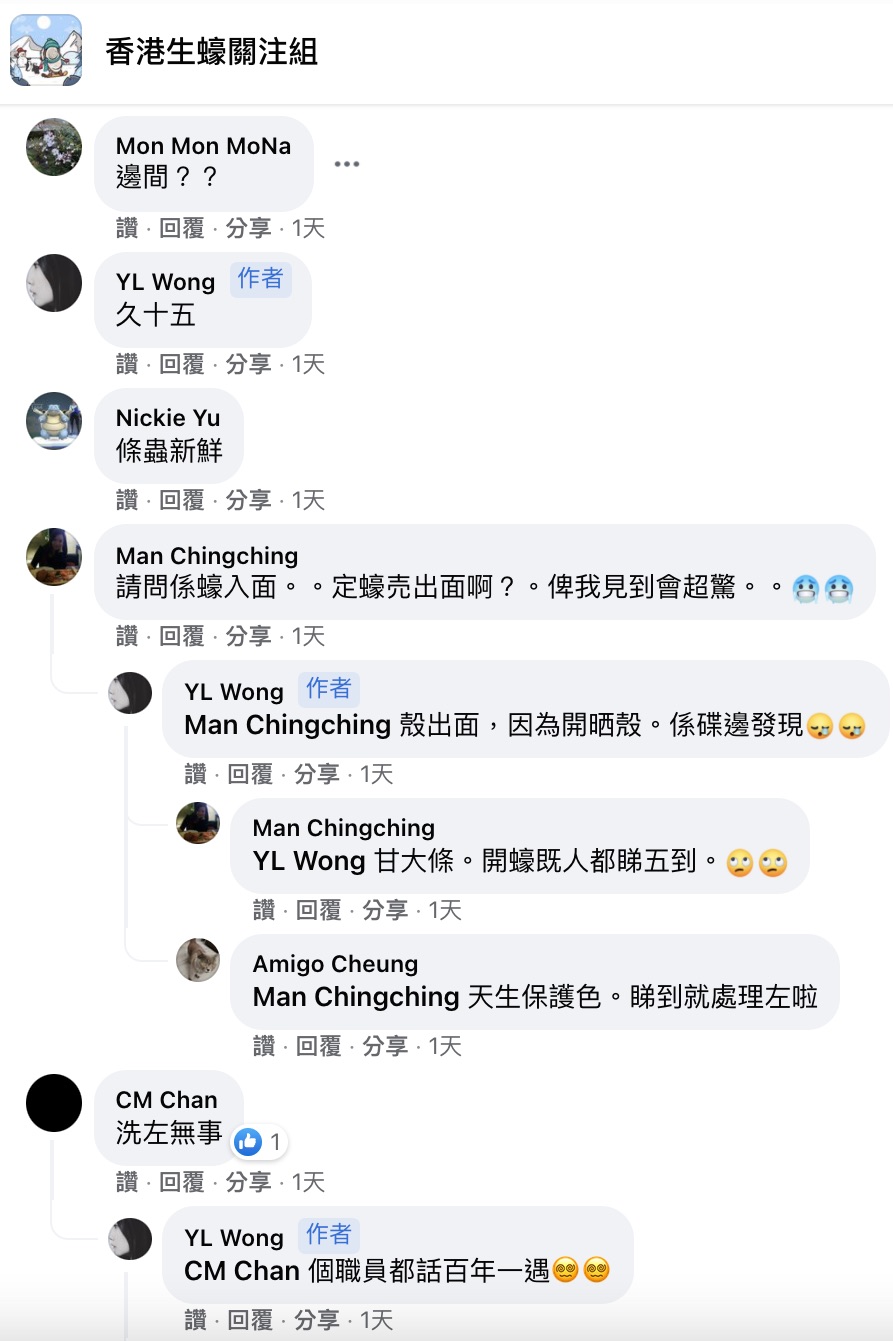
Task: Open Nickie Yu's profile picture
Action: (53, 421)
